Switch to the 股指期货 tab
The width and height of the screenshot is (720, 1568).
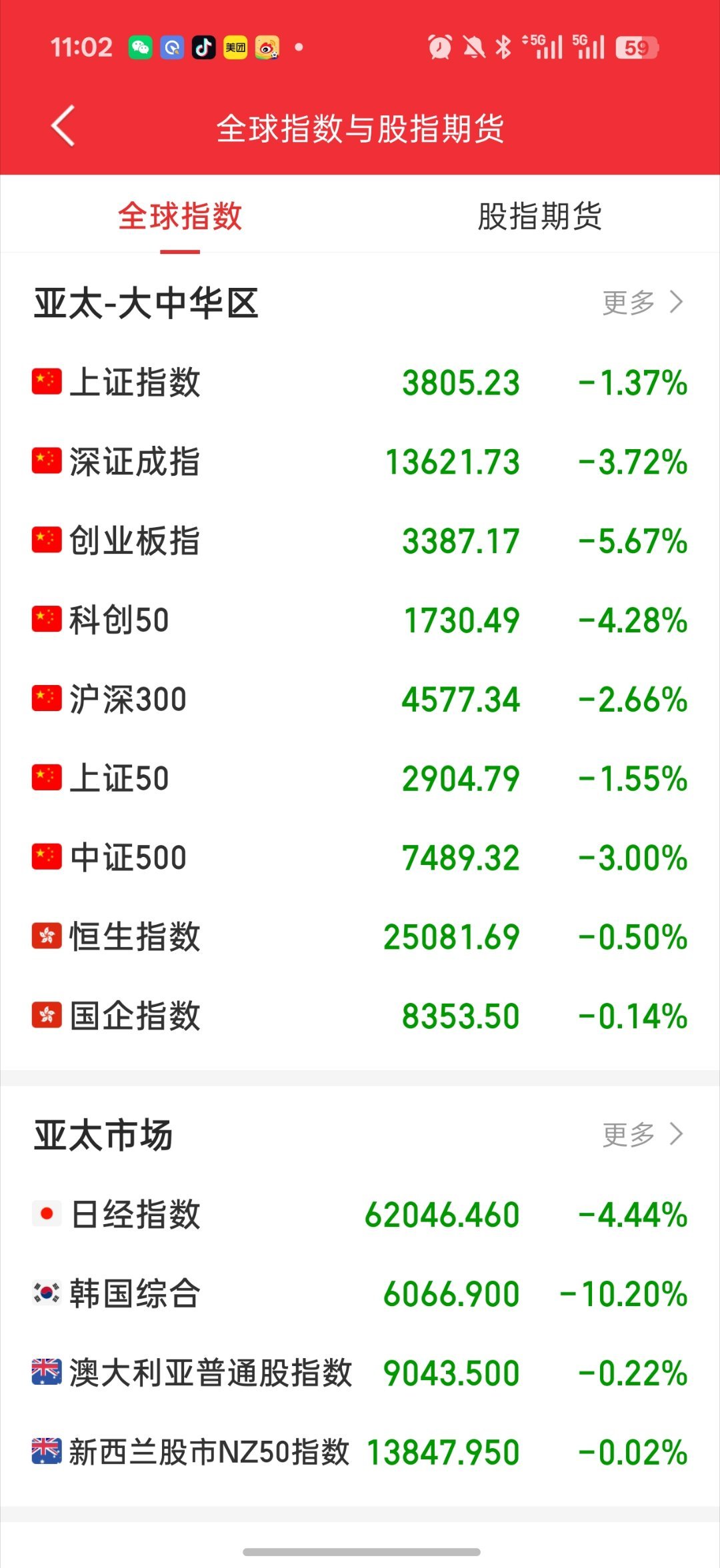[540, 217]
